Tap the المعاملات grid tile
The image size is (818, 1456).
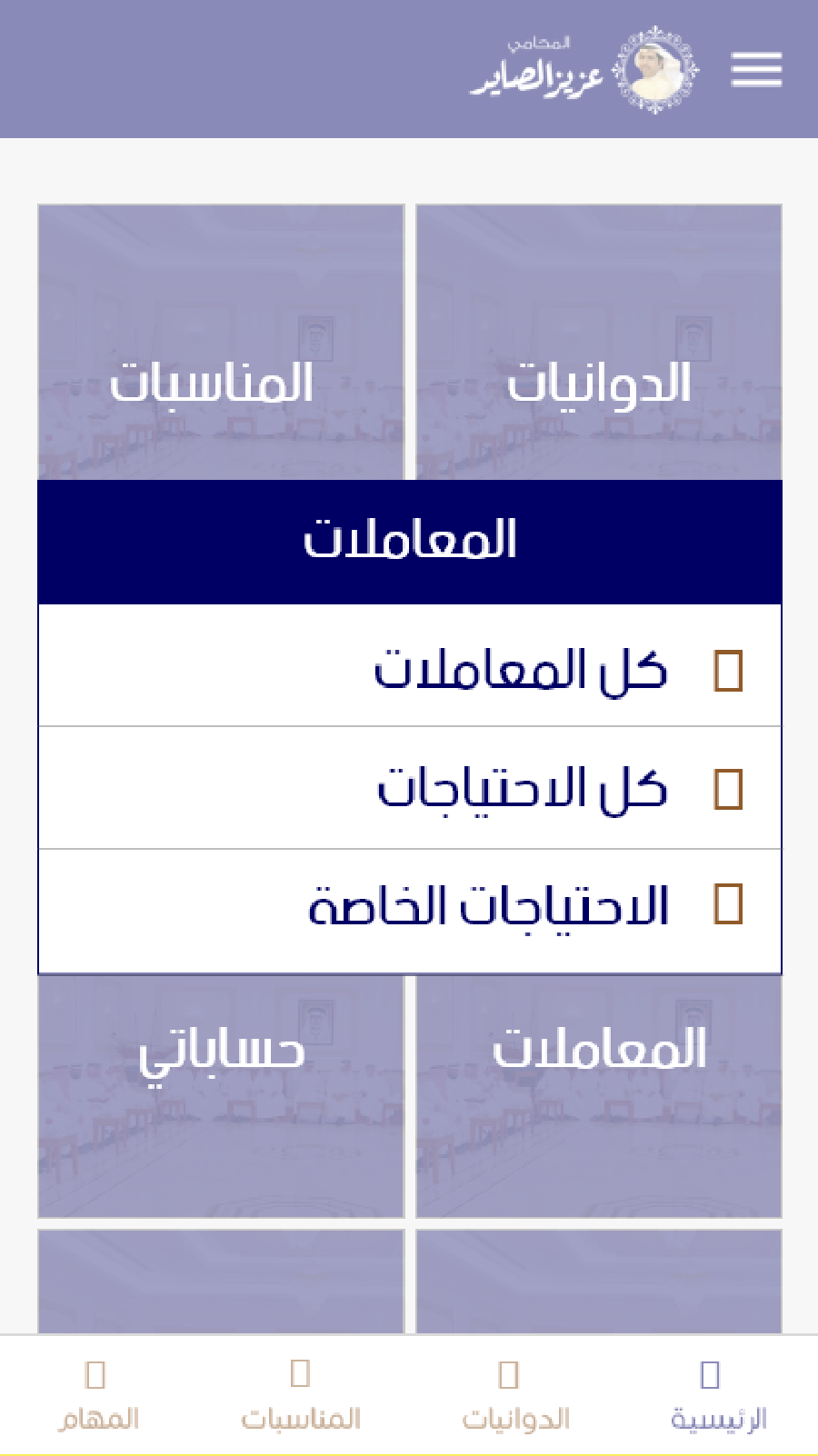click(599, 1096)
